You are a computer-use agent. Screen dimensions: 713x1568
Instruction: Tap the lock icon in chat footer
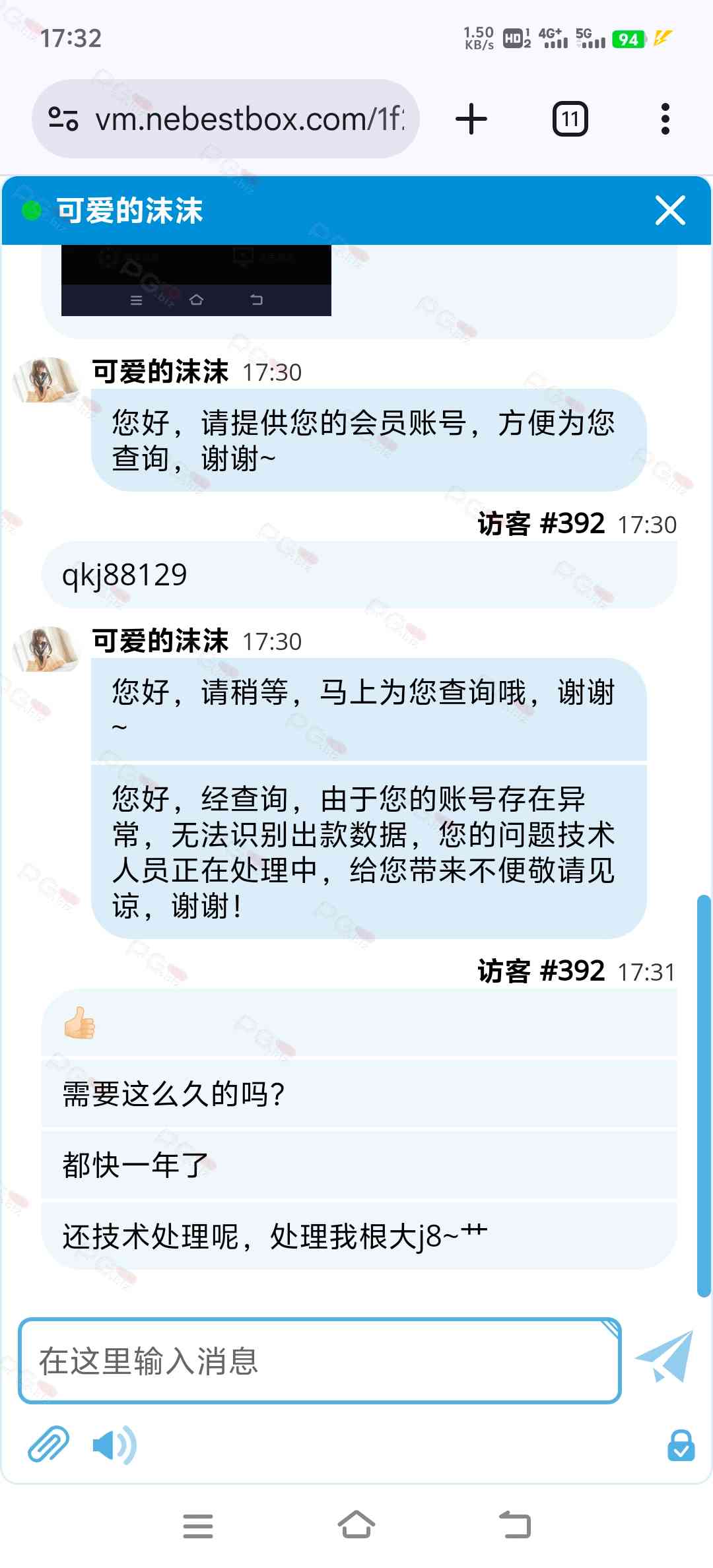(x=681, y=1445)
